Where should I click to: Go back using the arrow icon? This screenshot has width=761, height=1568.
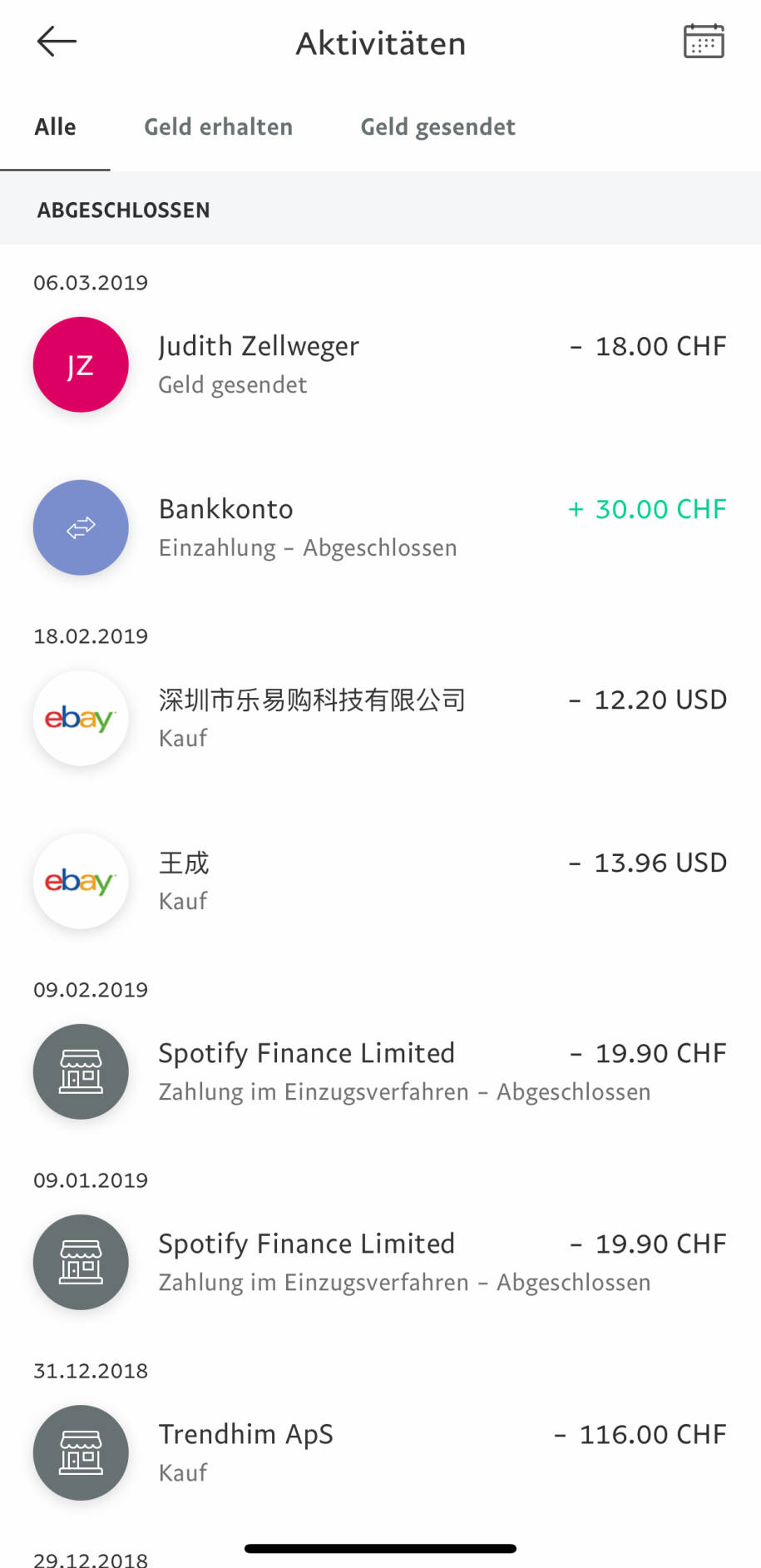click(57, 42)
